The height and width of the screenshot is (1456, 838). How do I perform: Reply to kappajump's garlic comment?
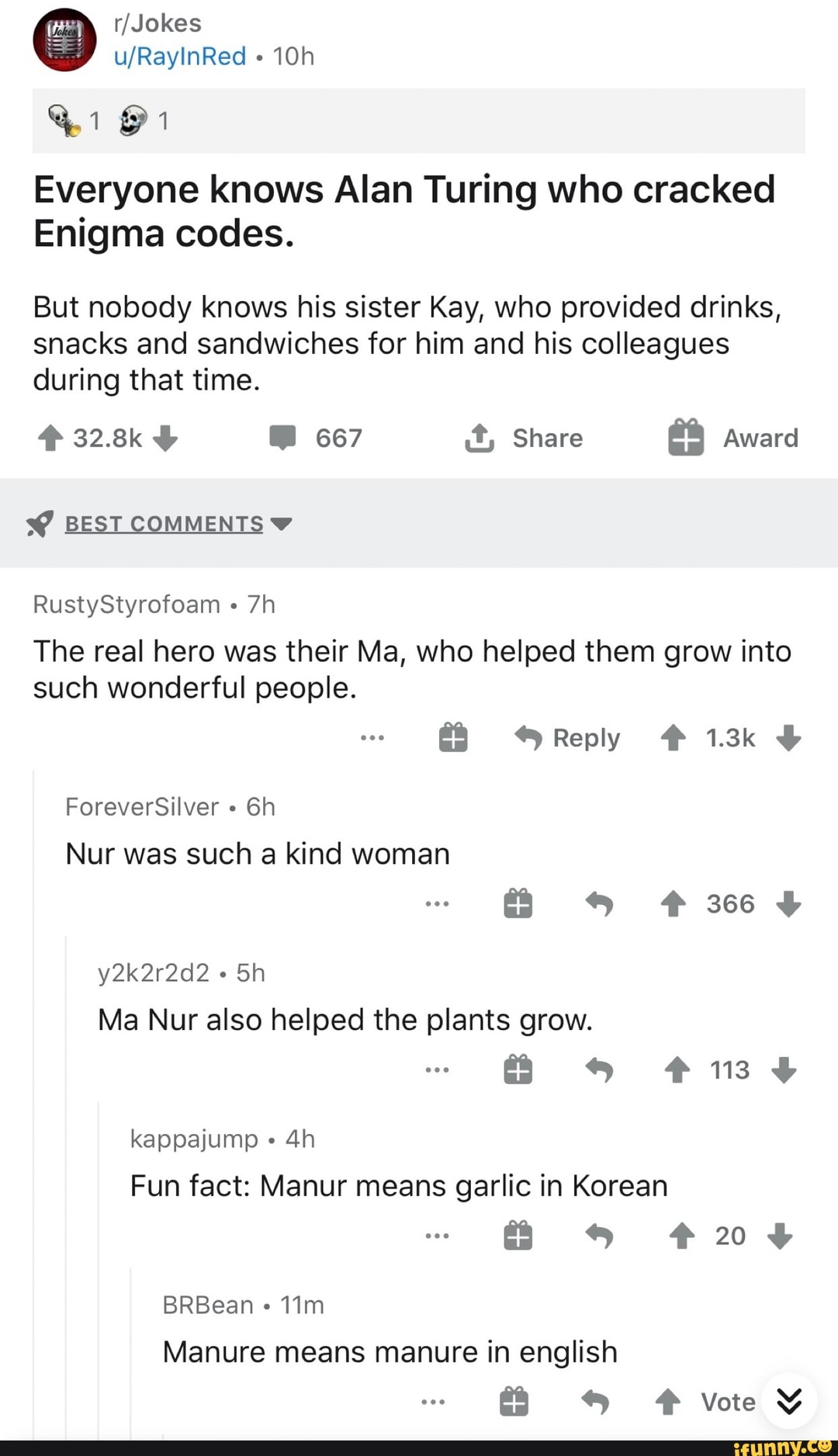tap(599, 1236)
